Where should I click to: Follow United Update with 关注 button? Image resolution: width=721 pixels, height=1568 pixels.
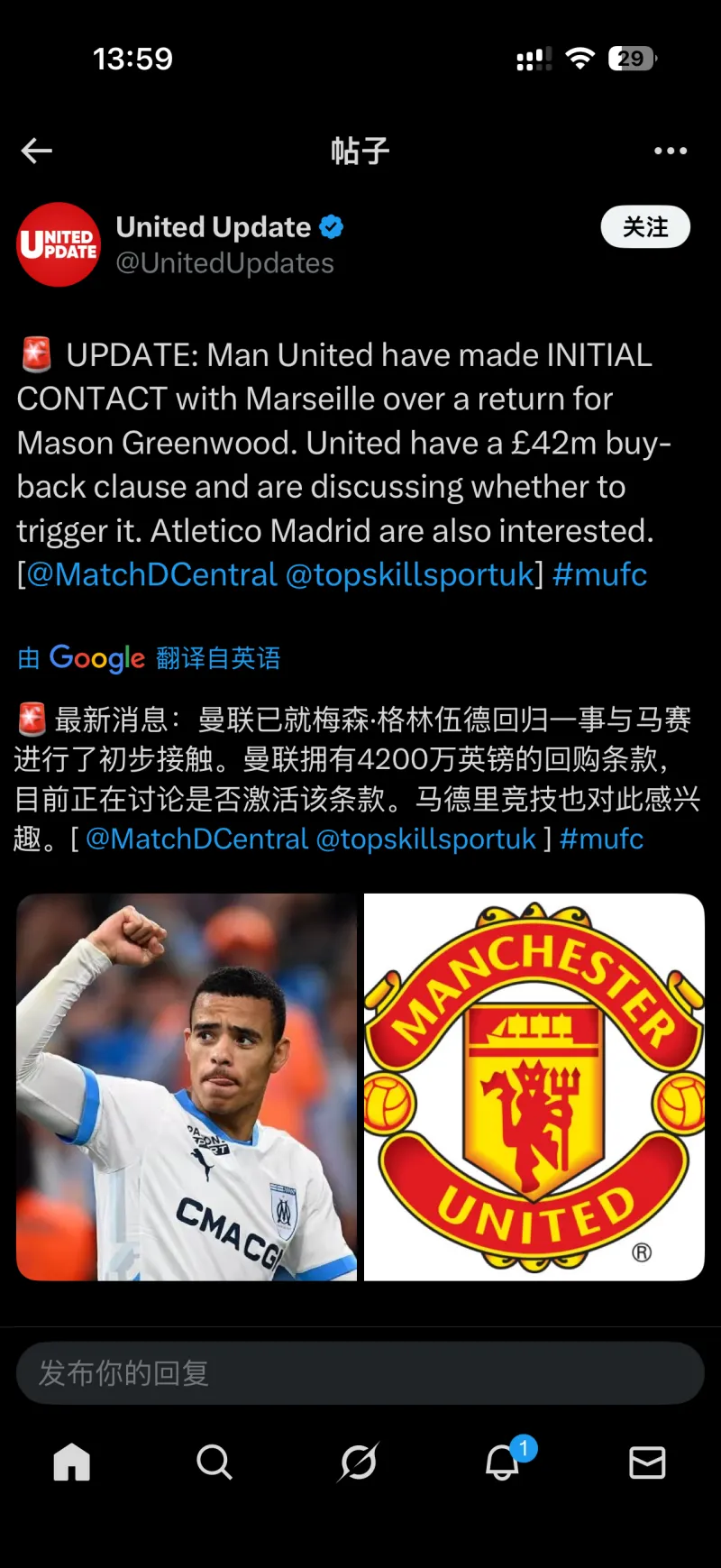tap(645, 227)
